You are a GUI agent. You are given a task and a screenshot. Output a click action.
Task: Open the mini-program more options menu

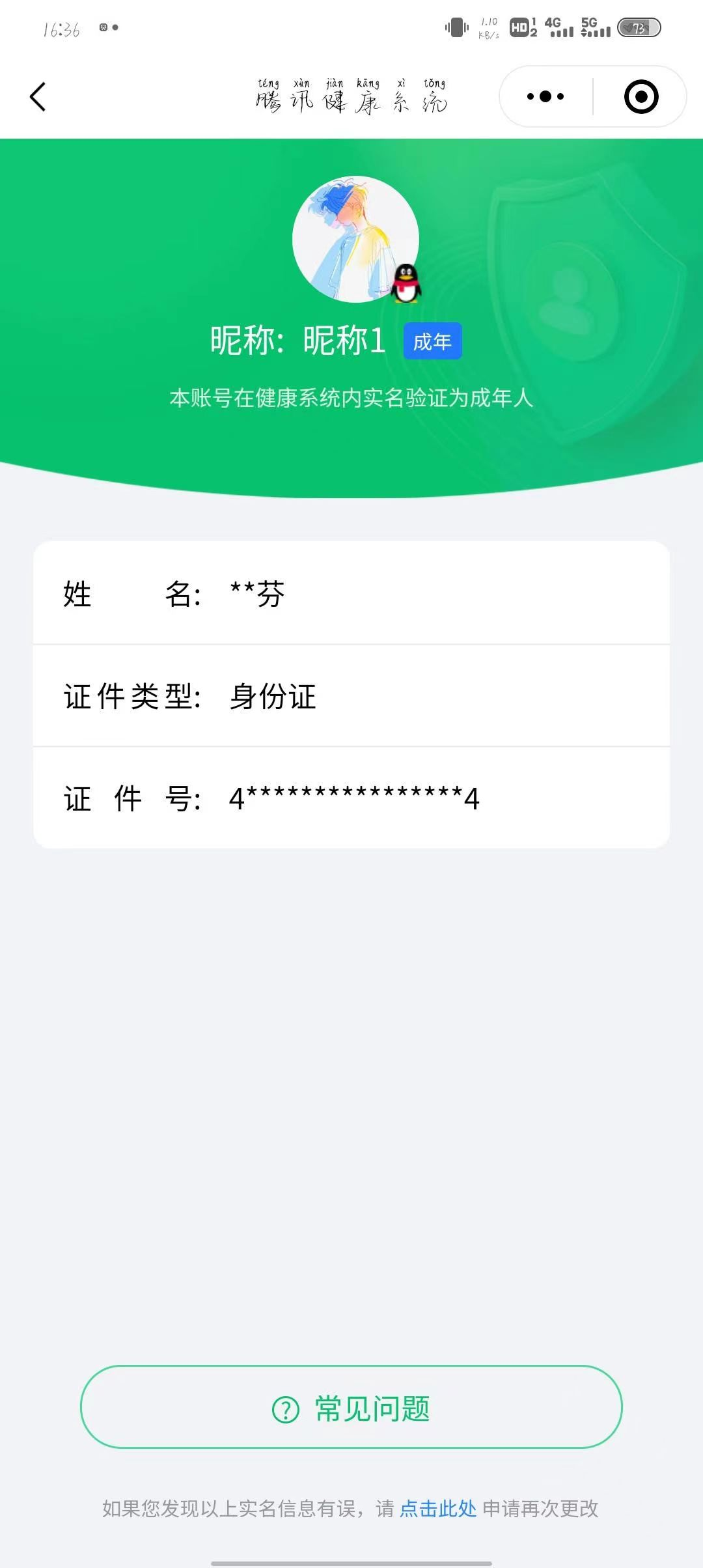coord(544,96)
